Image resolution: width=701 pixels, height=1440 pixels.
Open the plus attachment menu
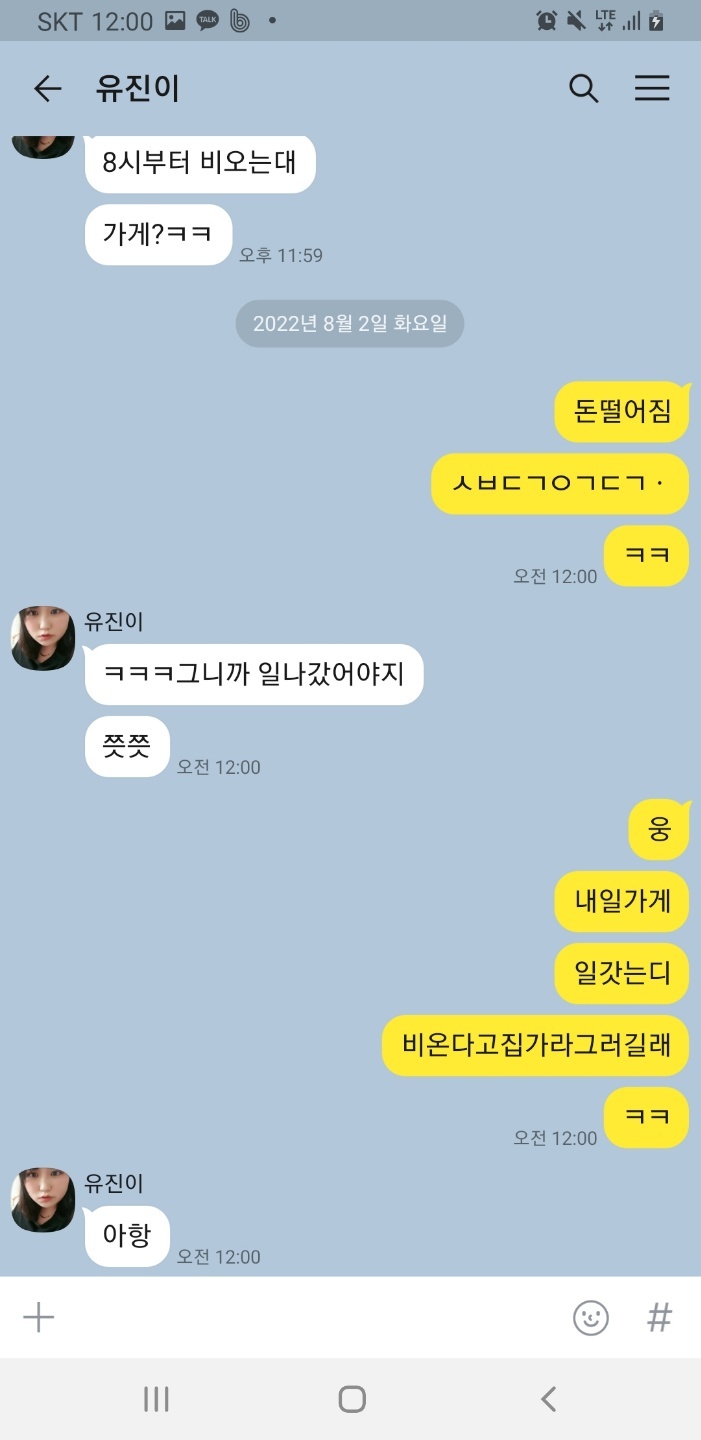click(38, 1317)
